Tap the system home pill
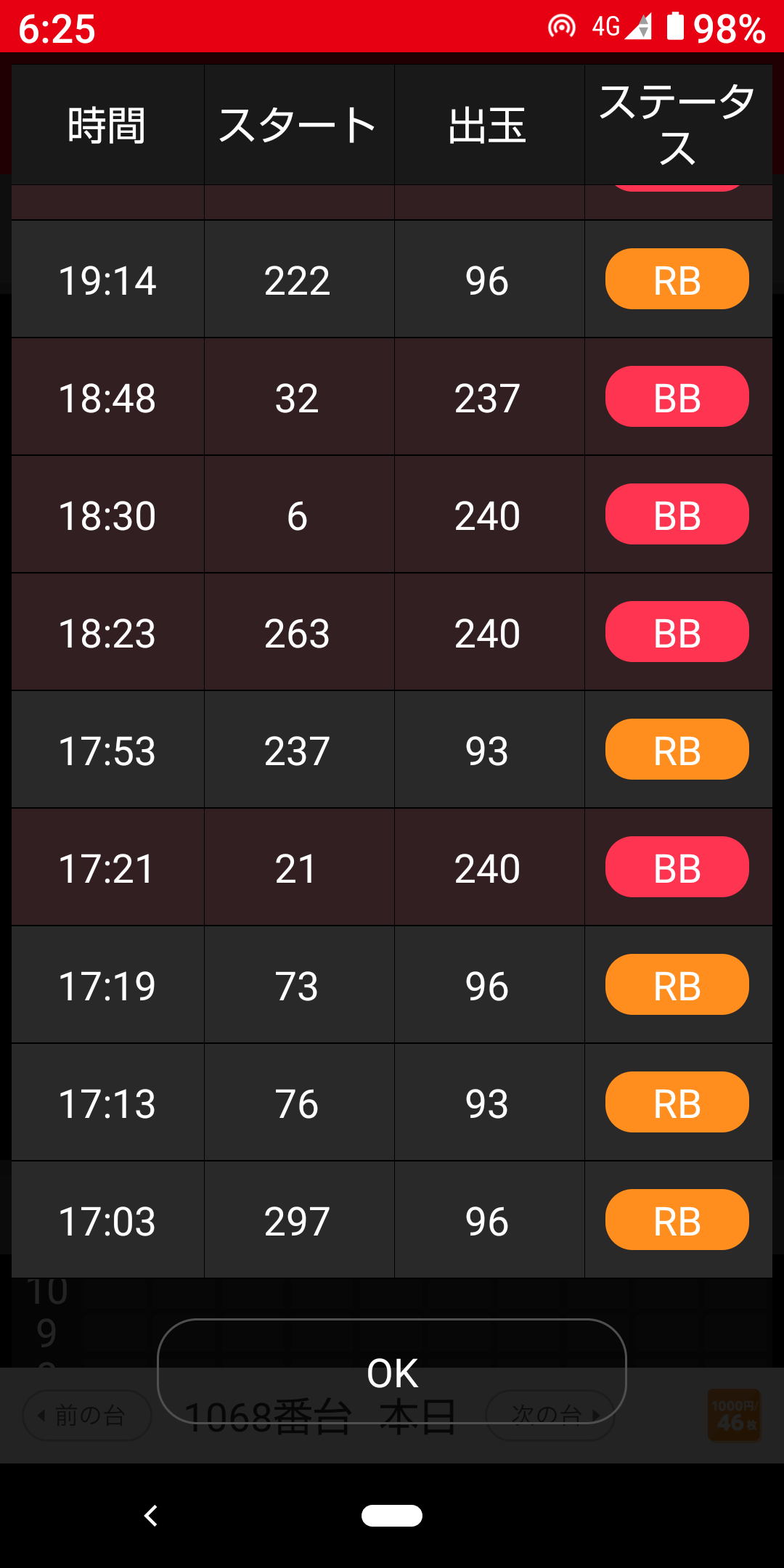The image size is (784, 1568). pos(392,1516)
